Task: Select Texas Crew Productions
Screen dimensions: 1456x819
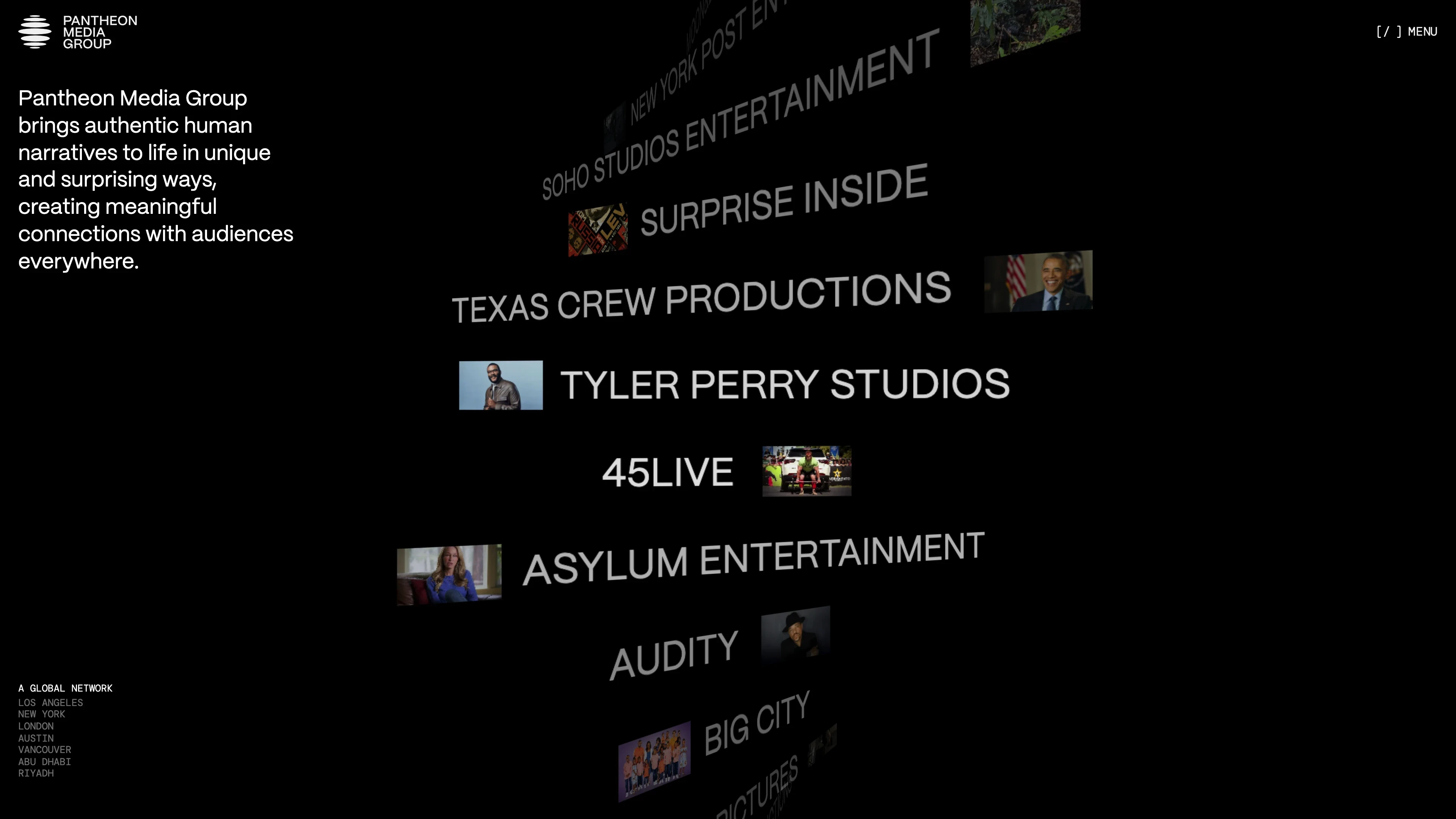Action: (701, 298)
